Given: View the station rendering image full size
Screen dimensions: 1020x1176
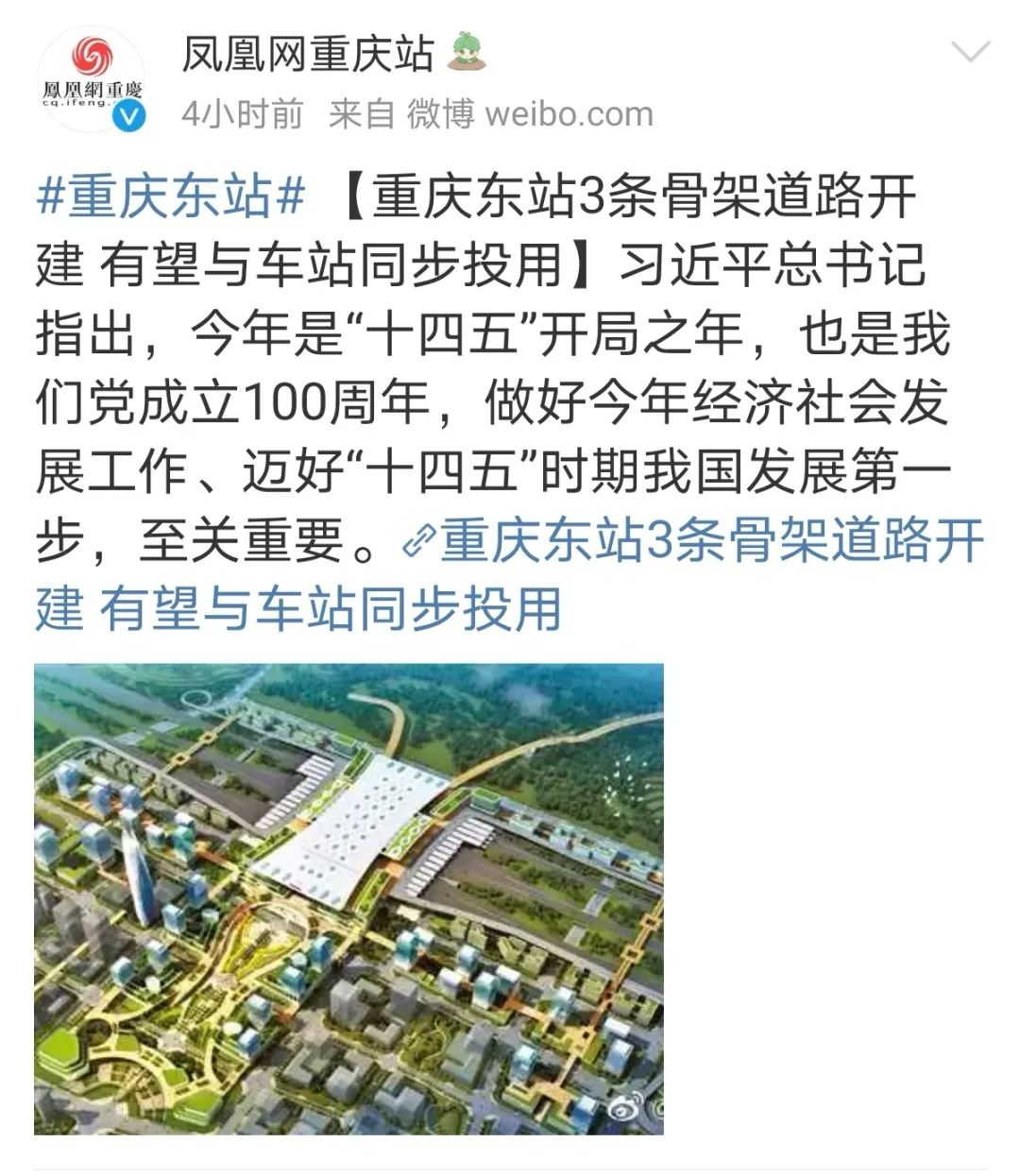Looking at the screenshot, I should point(348,898).
